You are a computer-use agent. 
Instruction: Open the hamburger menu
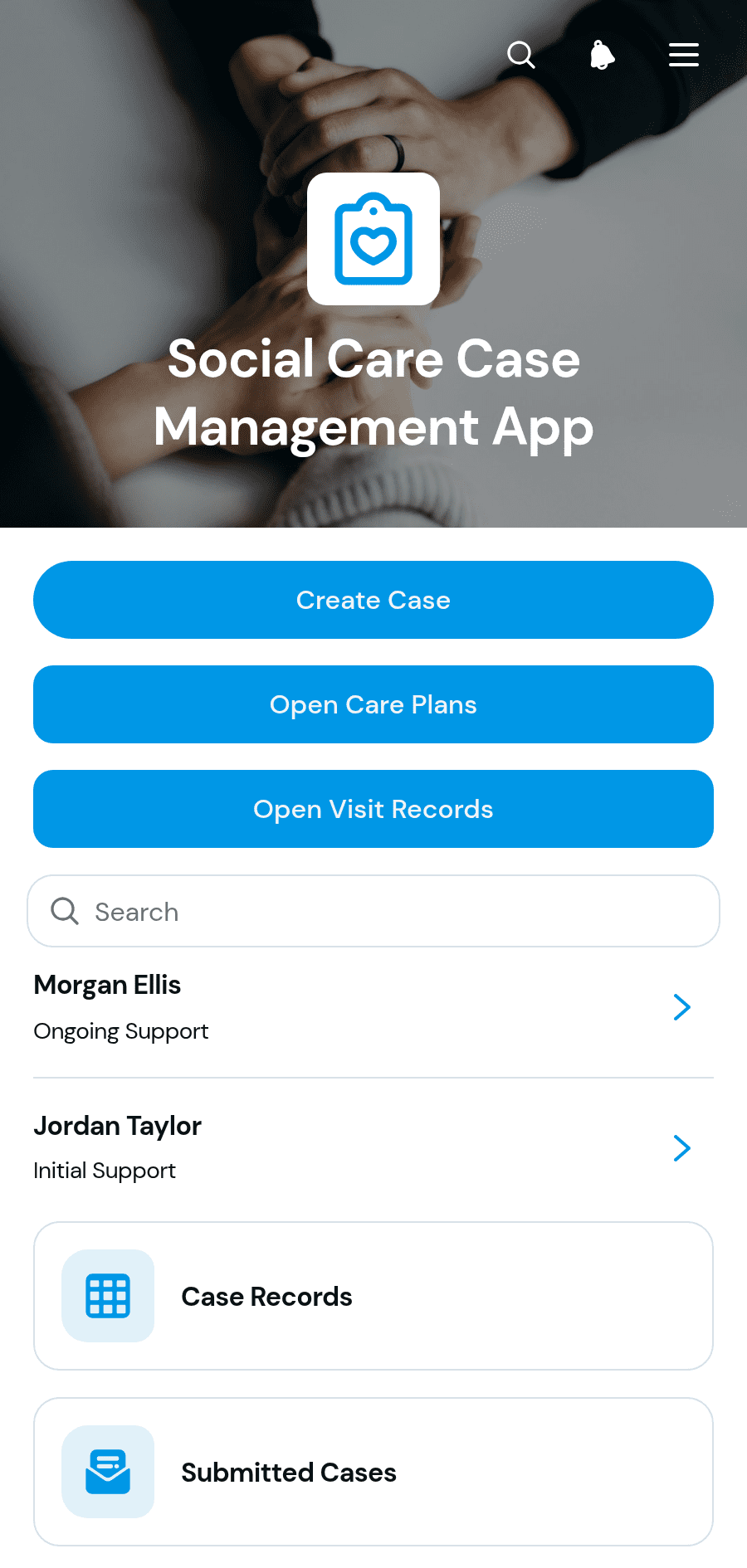tap(684, 55)
